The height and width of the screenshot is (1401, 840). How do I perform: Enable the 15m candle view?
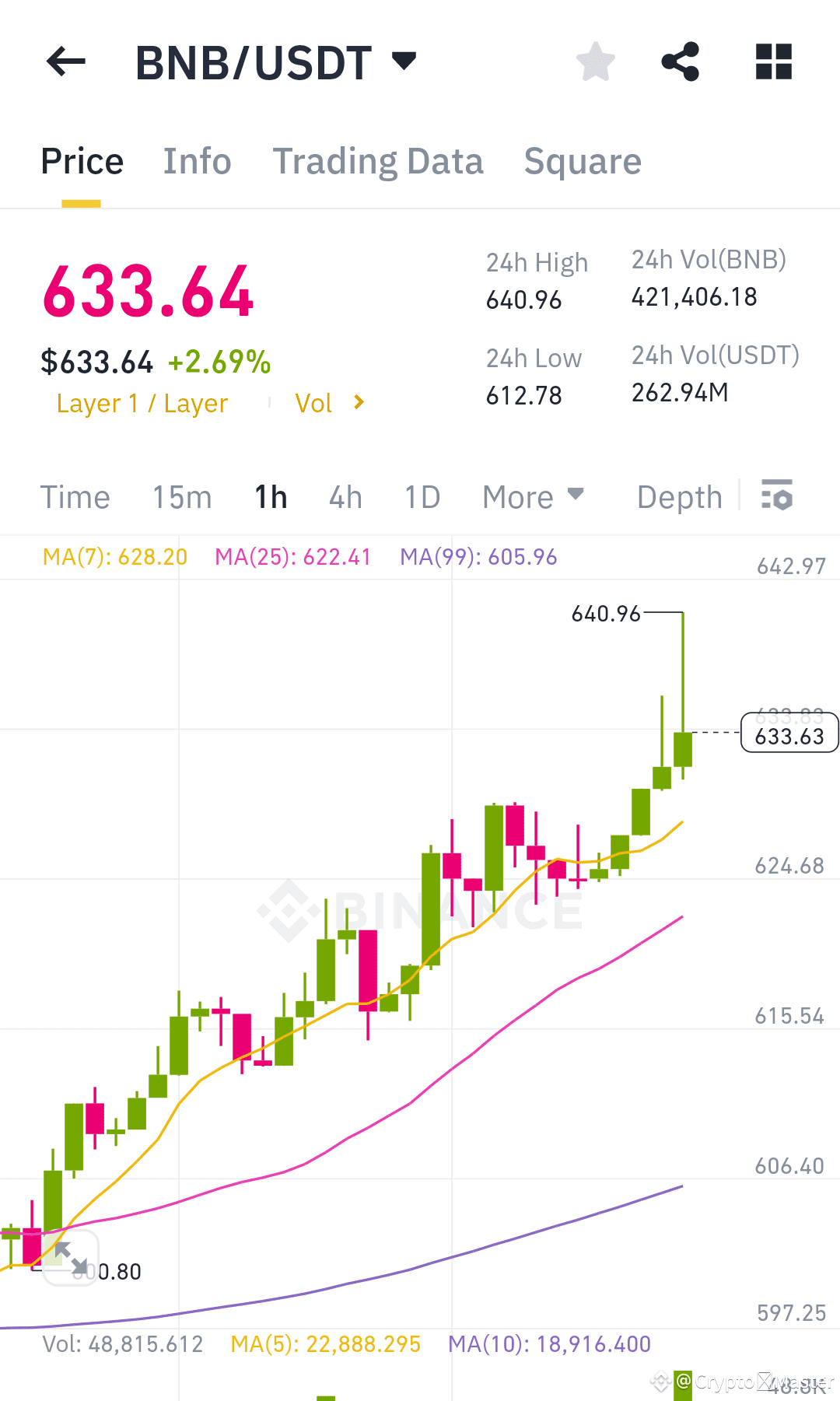(x=181, y=496)
